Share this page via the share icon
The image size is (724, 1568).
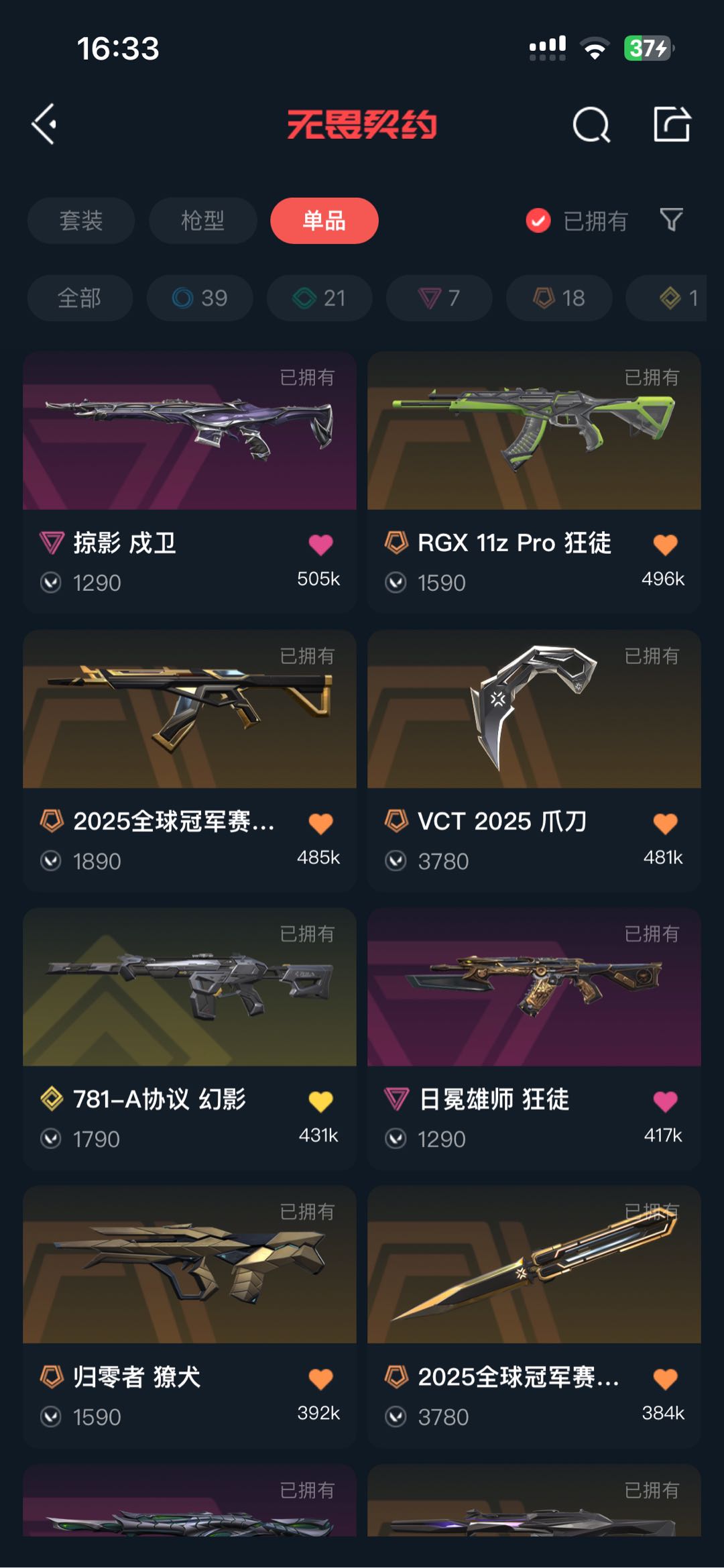point(672,125)
